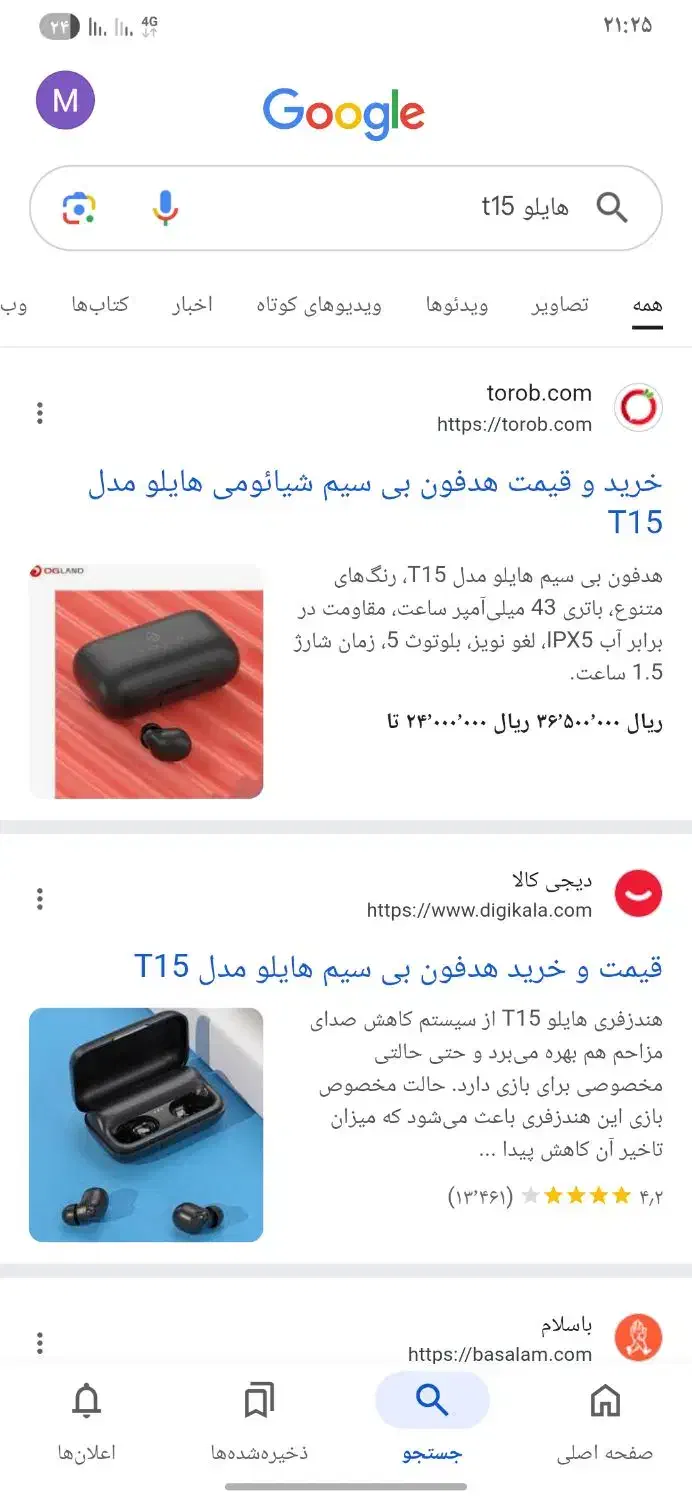692x1500 pixels.
Task: Start voice search with the microphone
Action: [165, 208]
